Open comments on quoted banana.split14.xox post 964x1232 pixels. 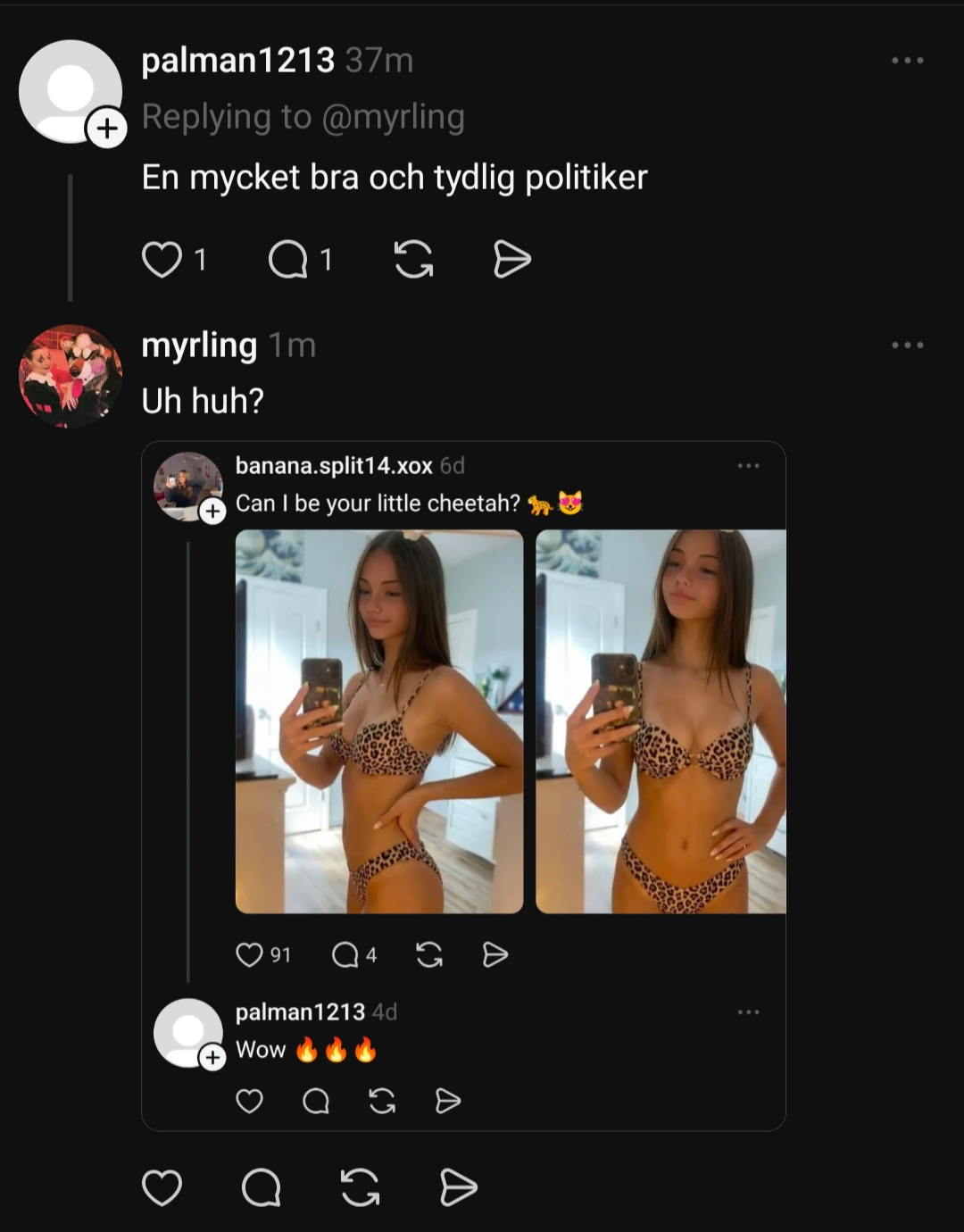pyautogui.click(x=345, y=955)
